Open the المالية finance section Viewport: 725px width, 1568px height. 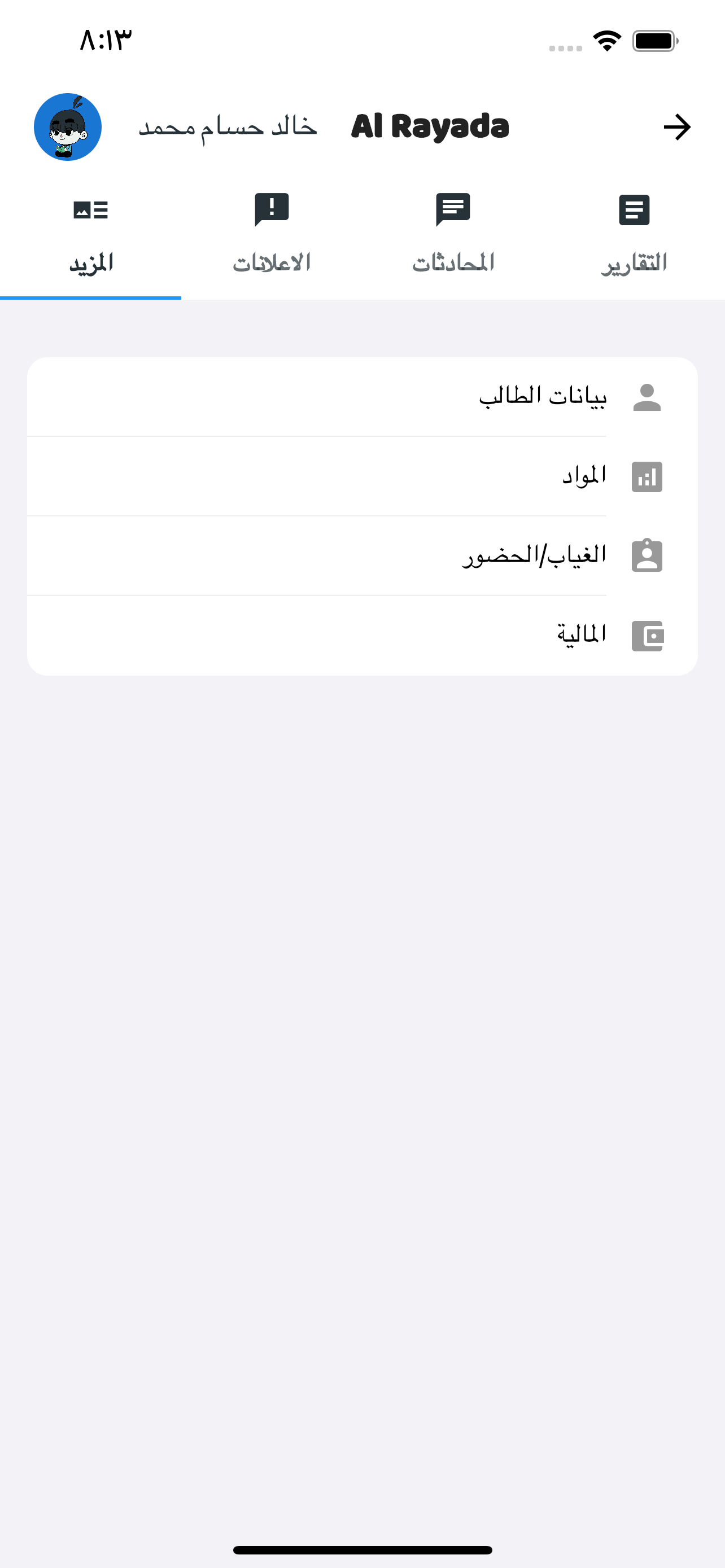pyautogui.click(x=362, y=634)
